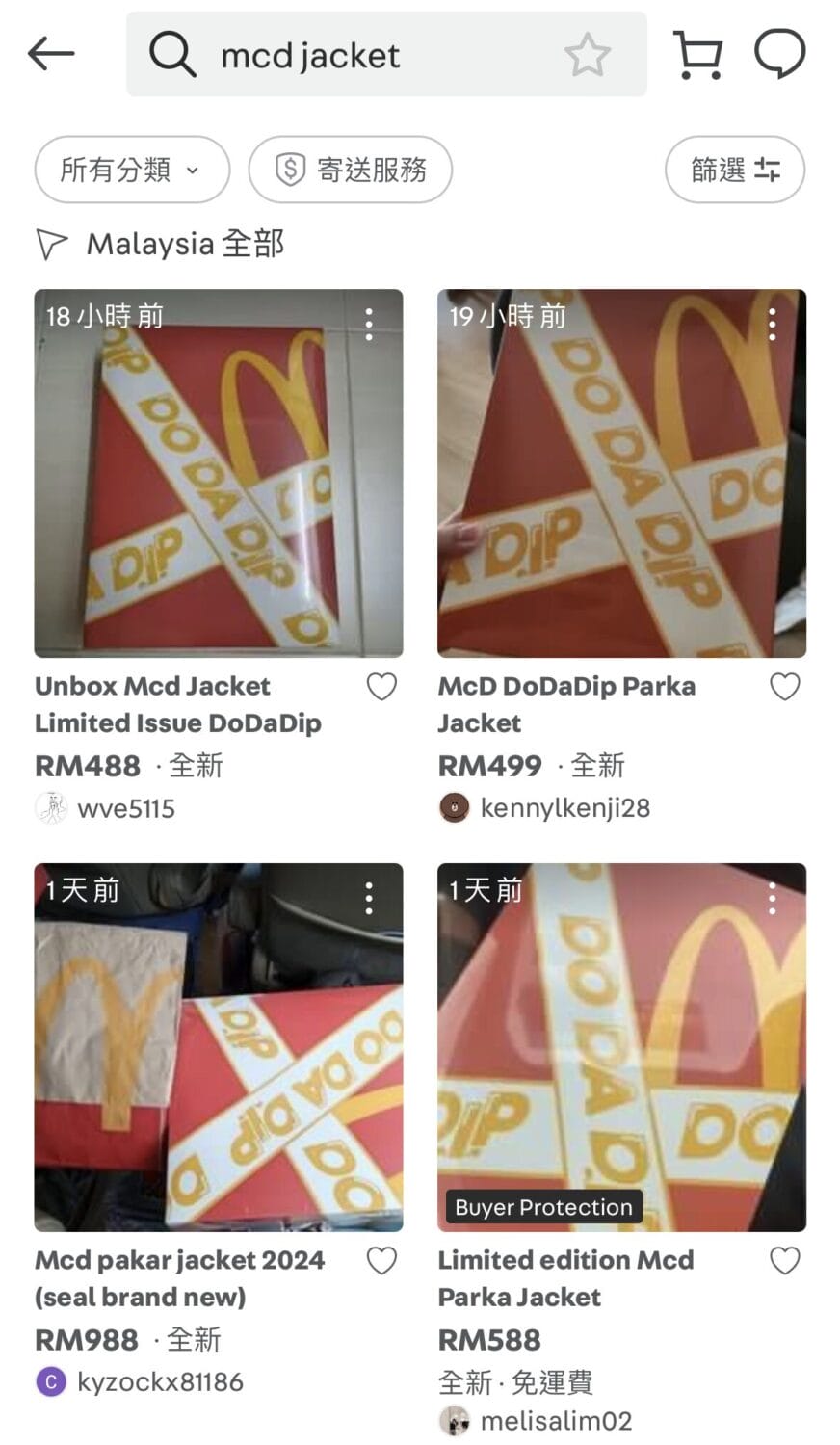840x1445 pixels.
Task: Open the chat messages icon
Action: (x=779, y=54)
